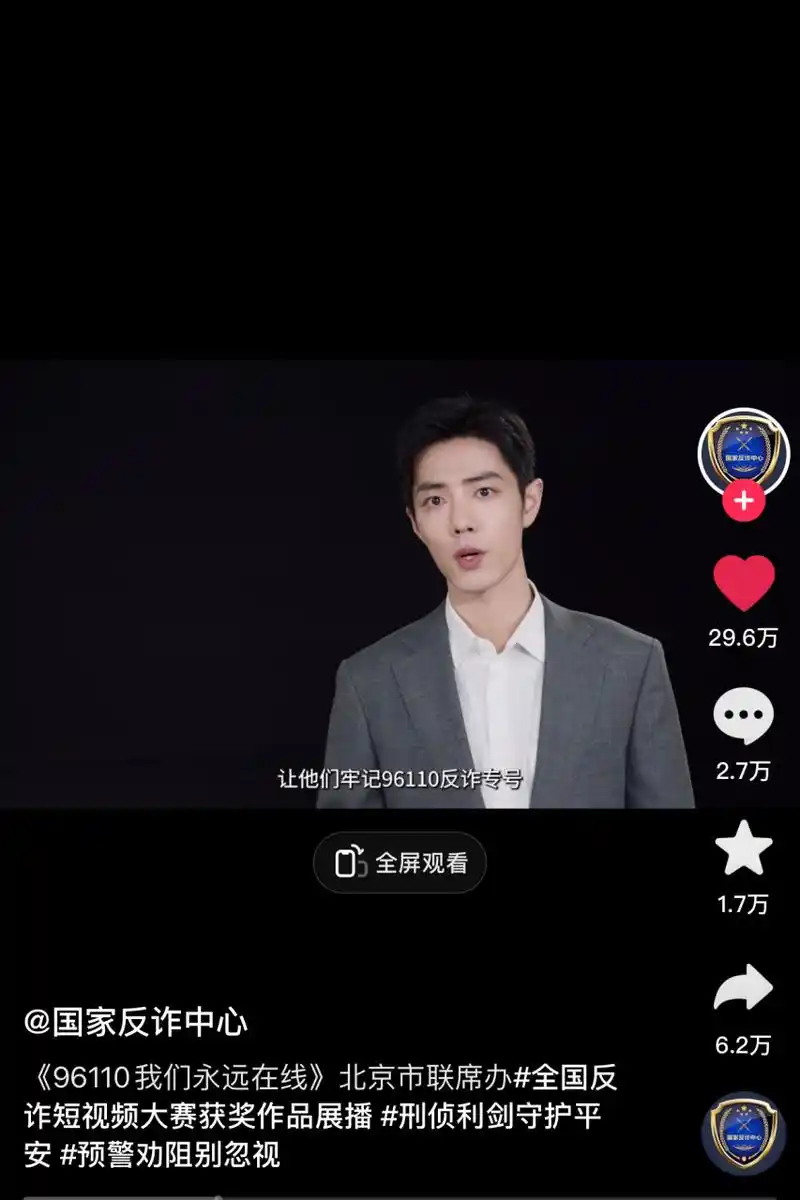Open the 国家反诈中心 profile avatar
This screenshot has height=1200, width=800.
point(744,452)
